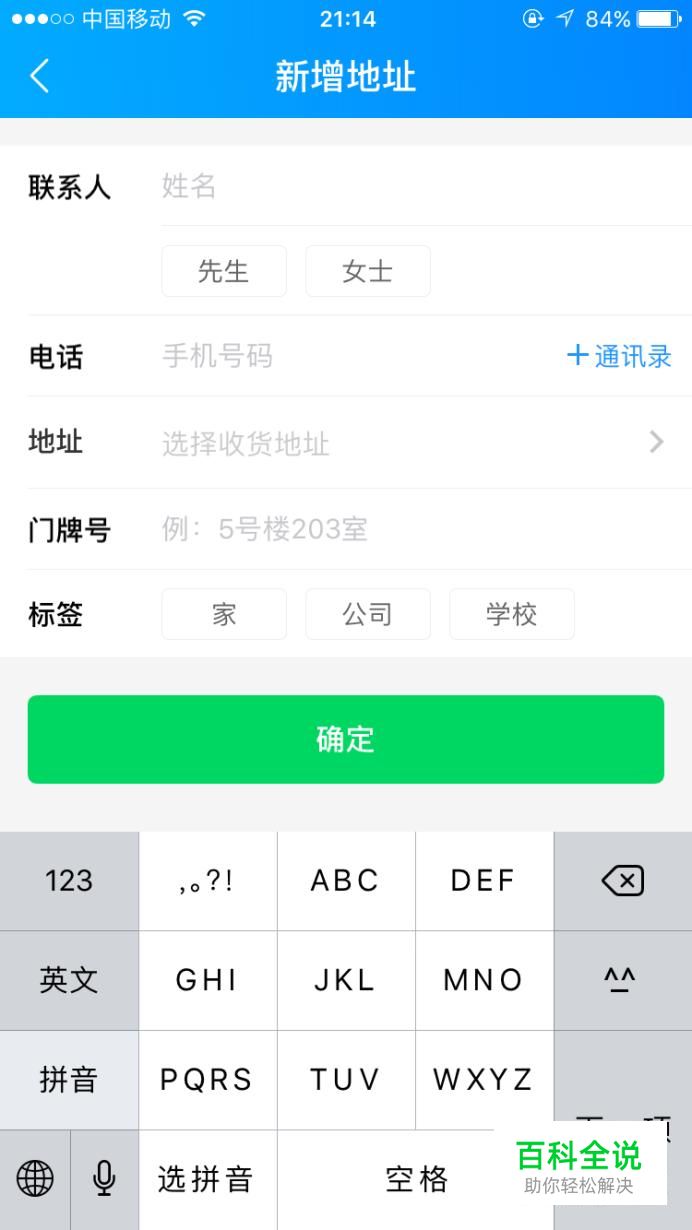Viewport: 692px width, 1230px height.
Task: Tap the 姓名 contact name field
Action: (x=426, y=186)
